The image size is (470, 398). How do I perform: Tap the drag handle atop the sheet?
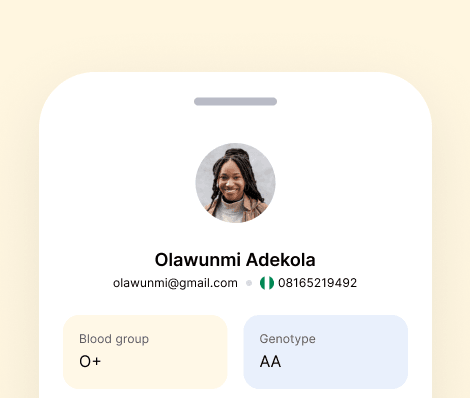[235, 101]
